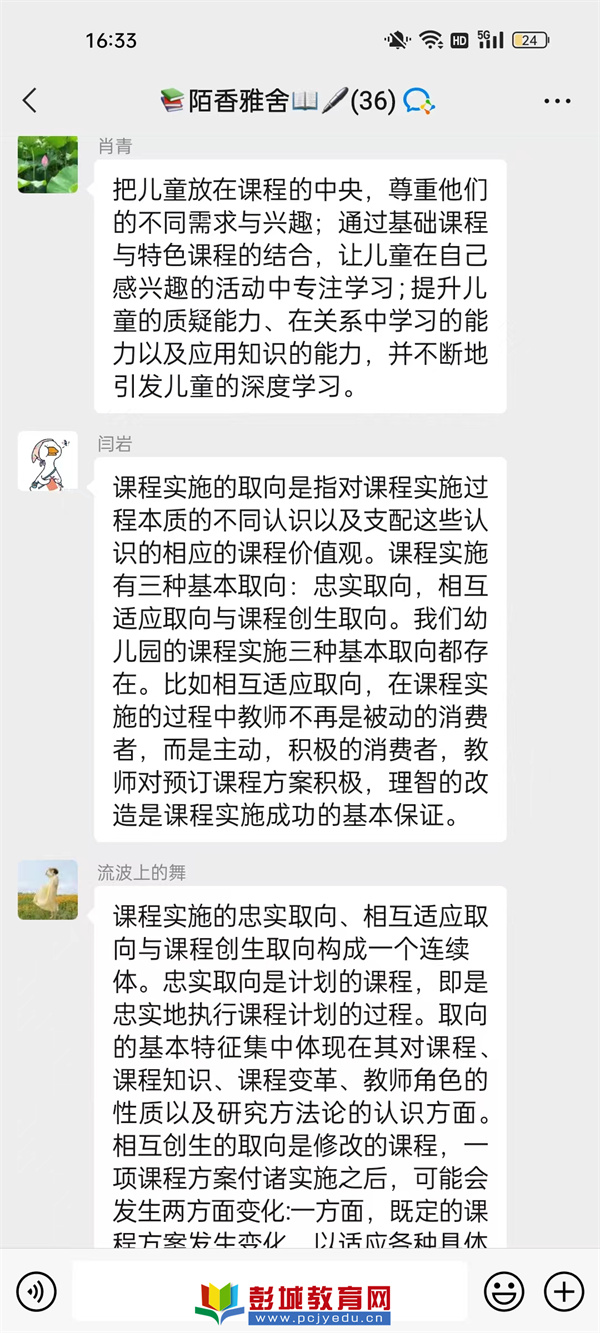Go back from the group chat
The height and width of the screenshot is (1333, 600).
point(30,101)
